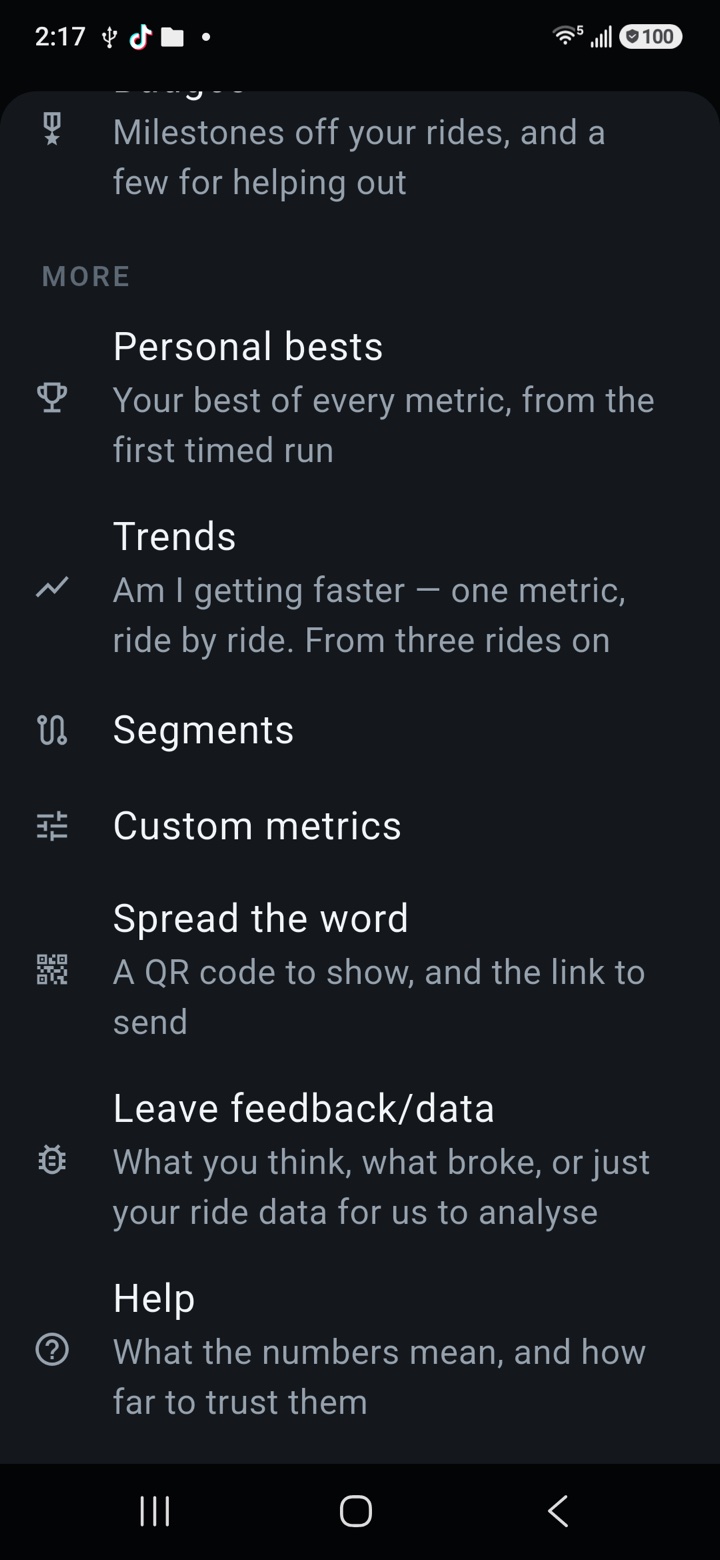The height and width of the screenshot is (1560, 720).
Task: Go to Custom metrics
Action: pos(360,826)
